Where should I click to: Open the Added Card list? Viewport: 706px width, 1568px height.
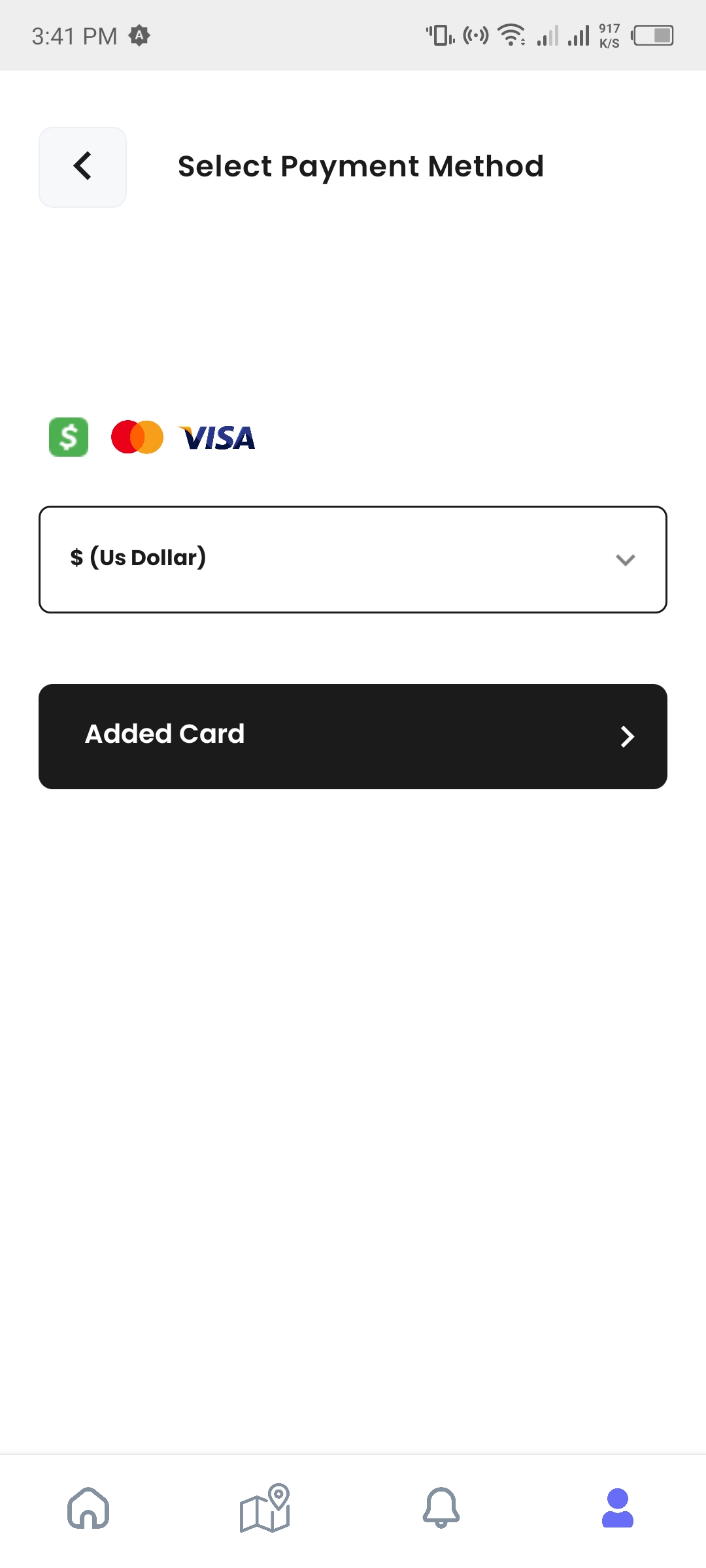pos(353,736)
